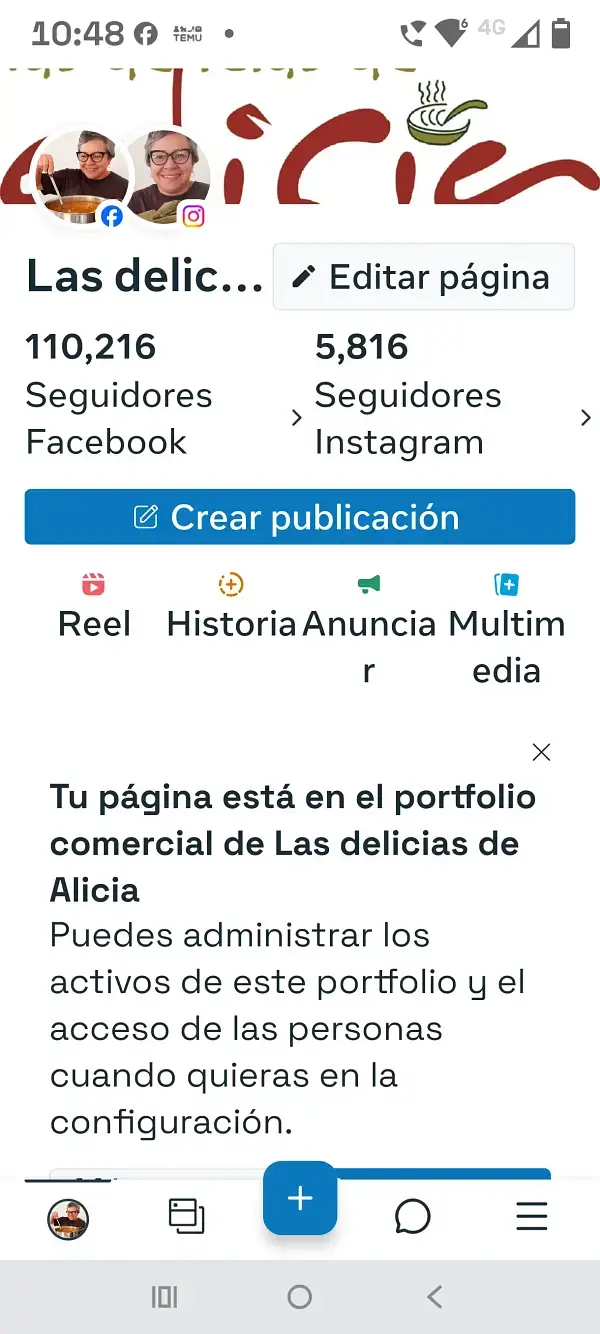
Task: Choose the Multimedia option
Action: click(507, 625)
